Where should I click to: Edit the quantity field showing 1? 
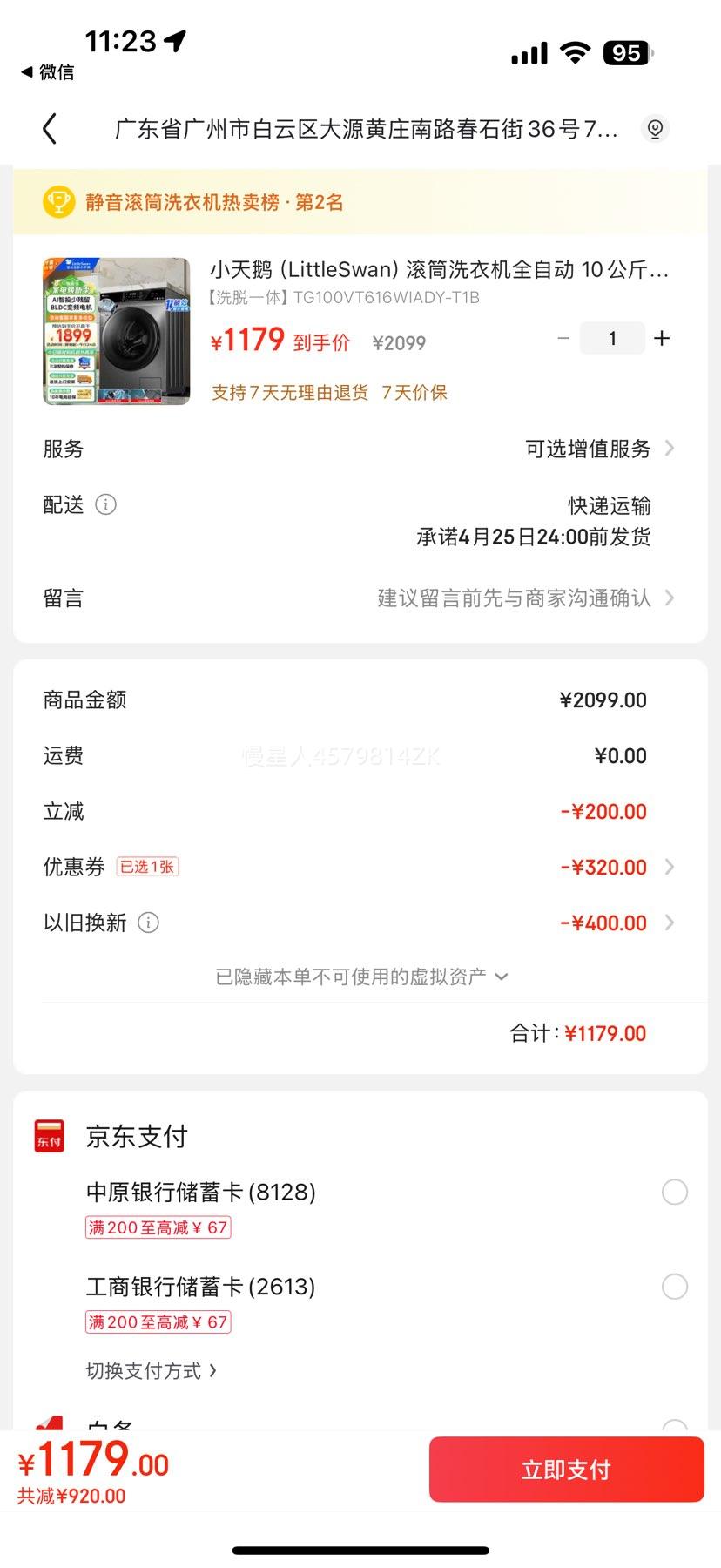point(612,338)
